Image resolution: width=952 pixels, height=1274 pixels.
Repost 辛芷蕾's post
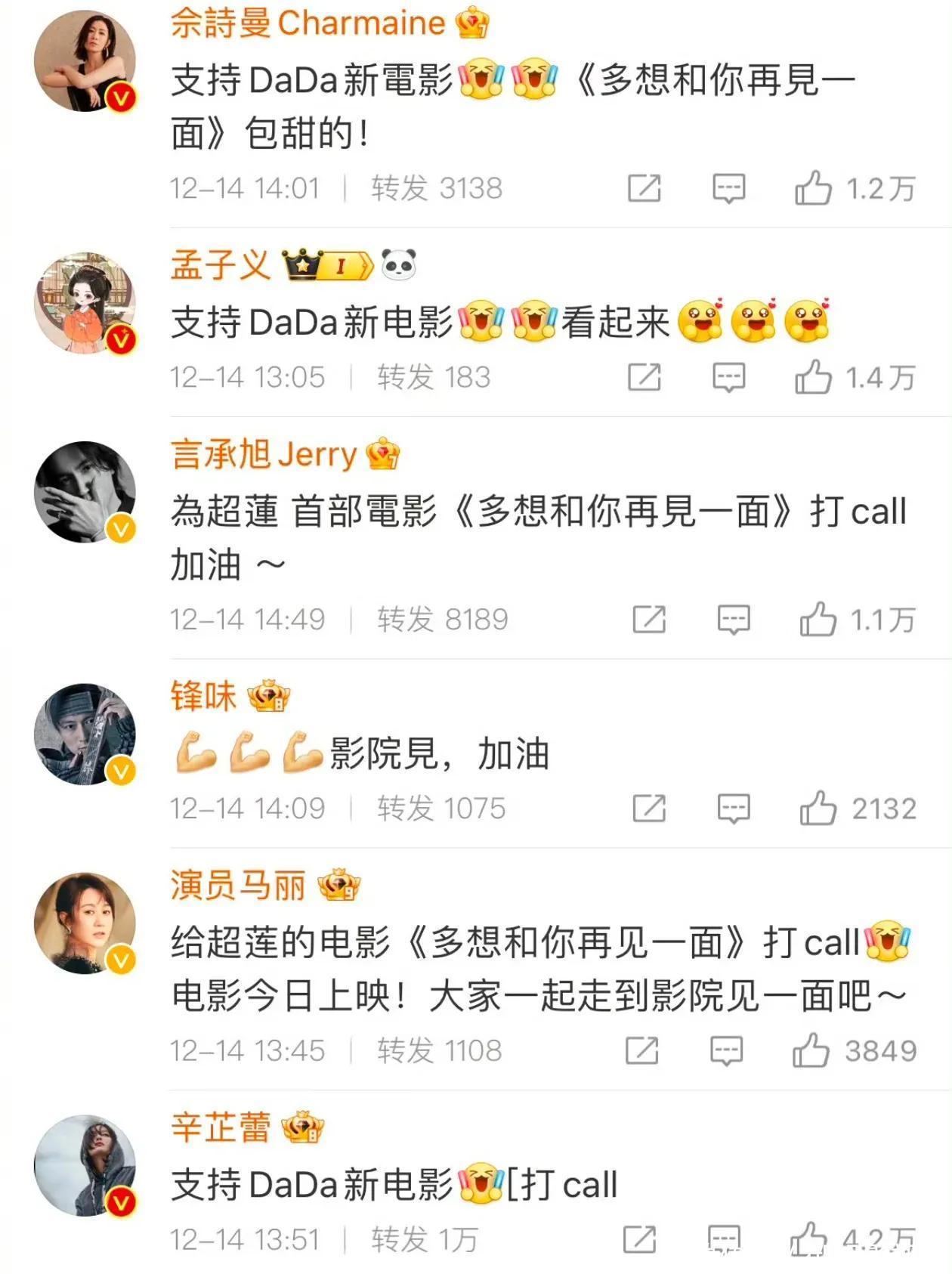(639, 1240)
